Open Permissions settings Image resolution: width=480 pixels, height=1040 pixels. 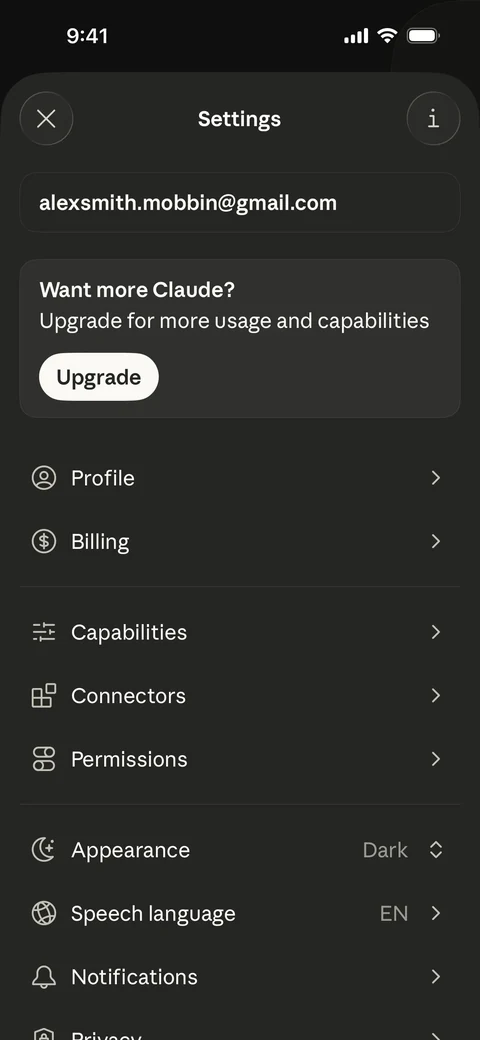(240, 759)
